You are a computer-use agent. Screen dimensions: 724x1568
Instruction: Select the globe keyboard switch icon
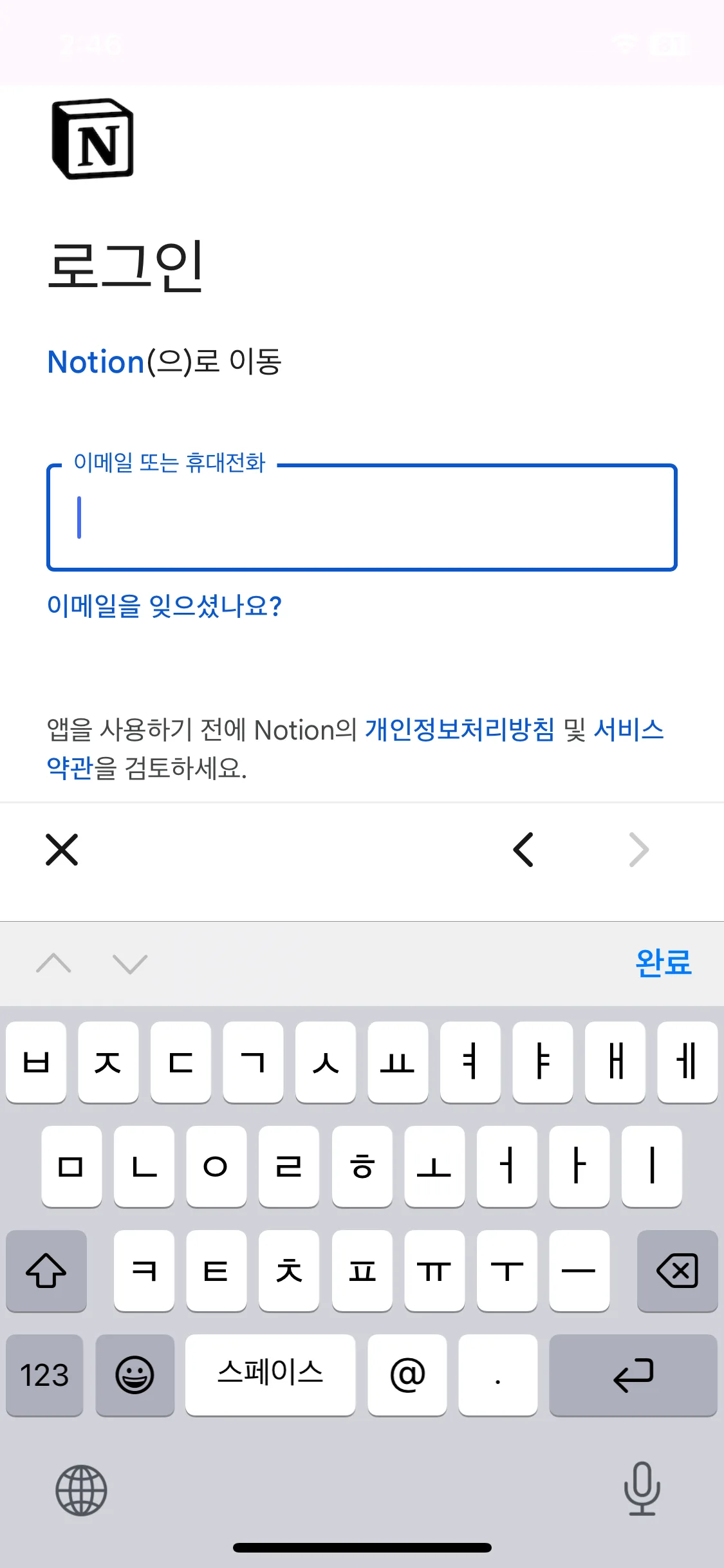click(x=81, y=1492)
